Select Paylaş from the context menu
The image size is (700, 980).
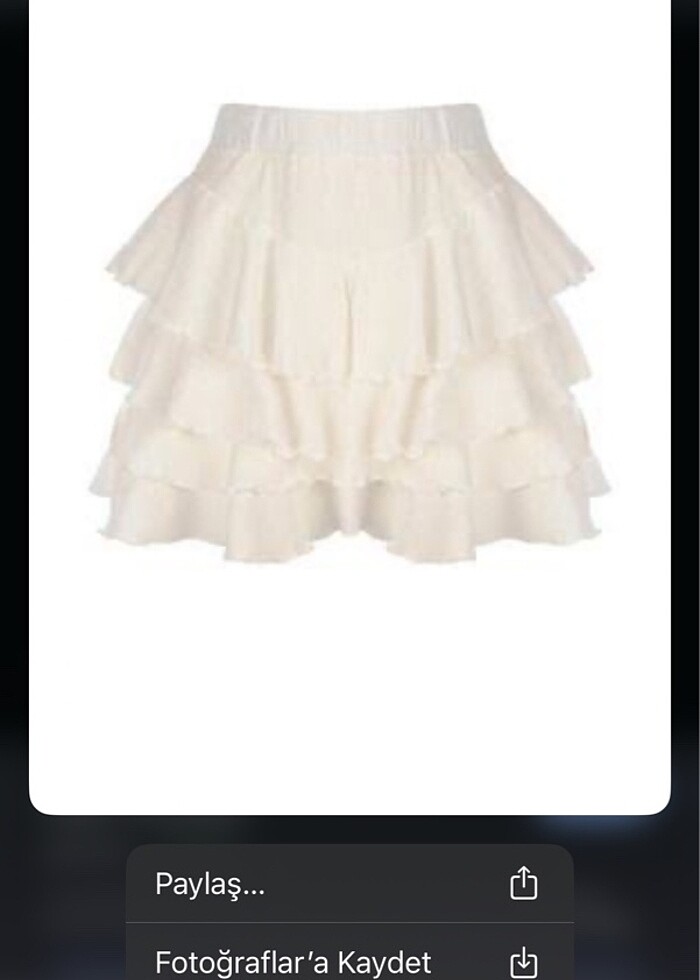pyautogui.click(x=349, y=884)
